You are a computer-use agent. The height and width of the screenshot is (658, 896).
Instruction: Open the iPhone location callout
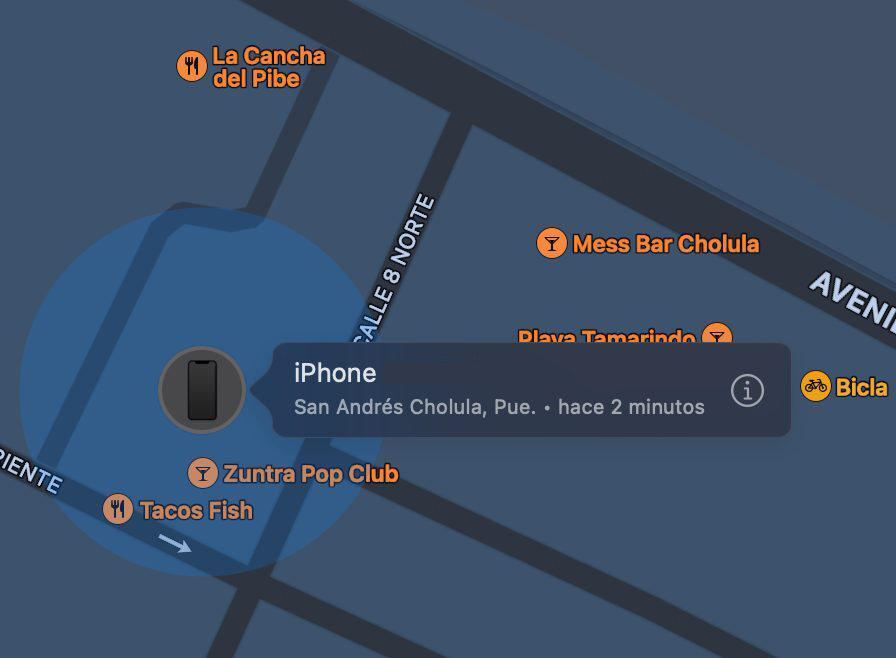pos(500,390)
